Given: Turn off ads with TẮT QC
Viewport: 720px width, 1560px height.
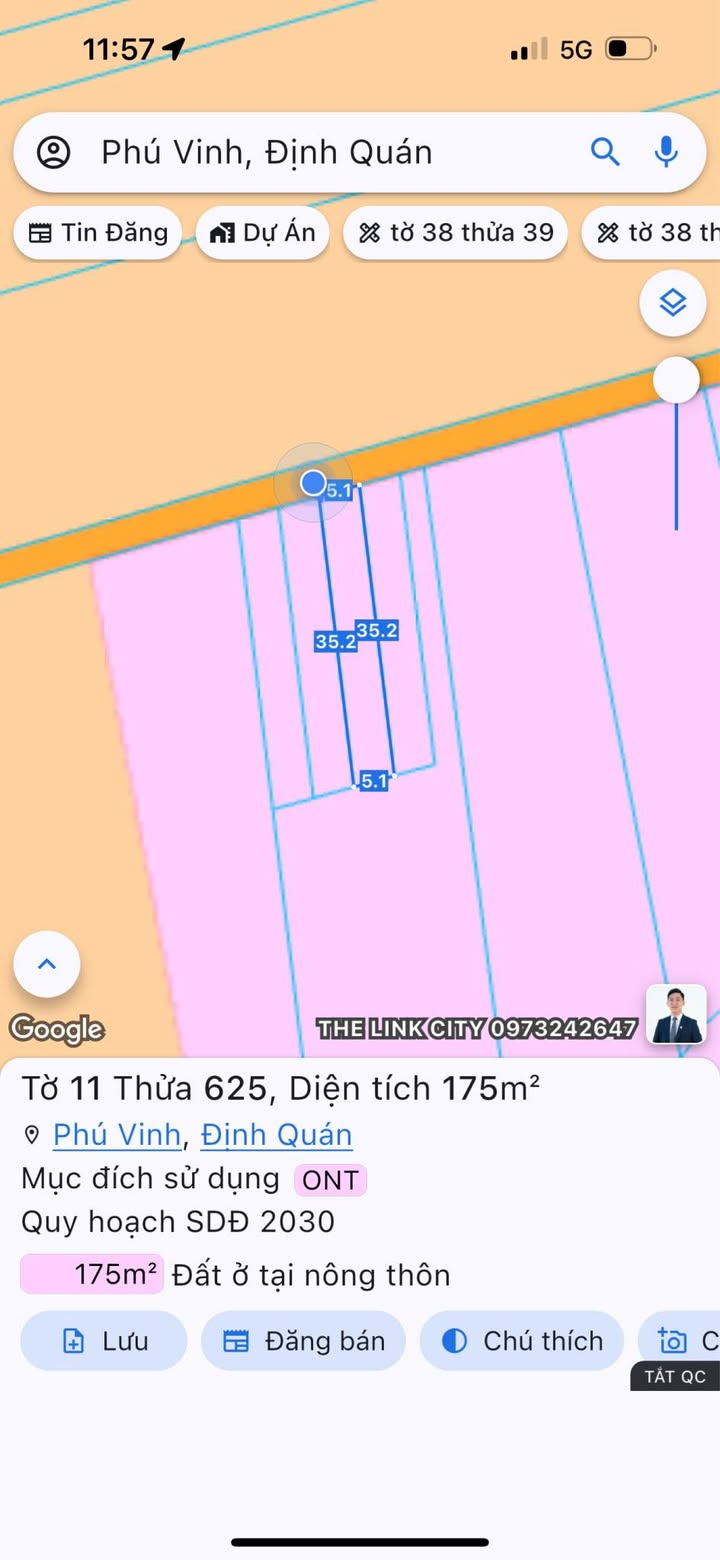Looking at the screenshot, I should tap(675, 1376).
